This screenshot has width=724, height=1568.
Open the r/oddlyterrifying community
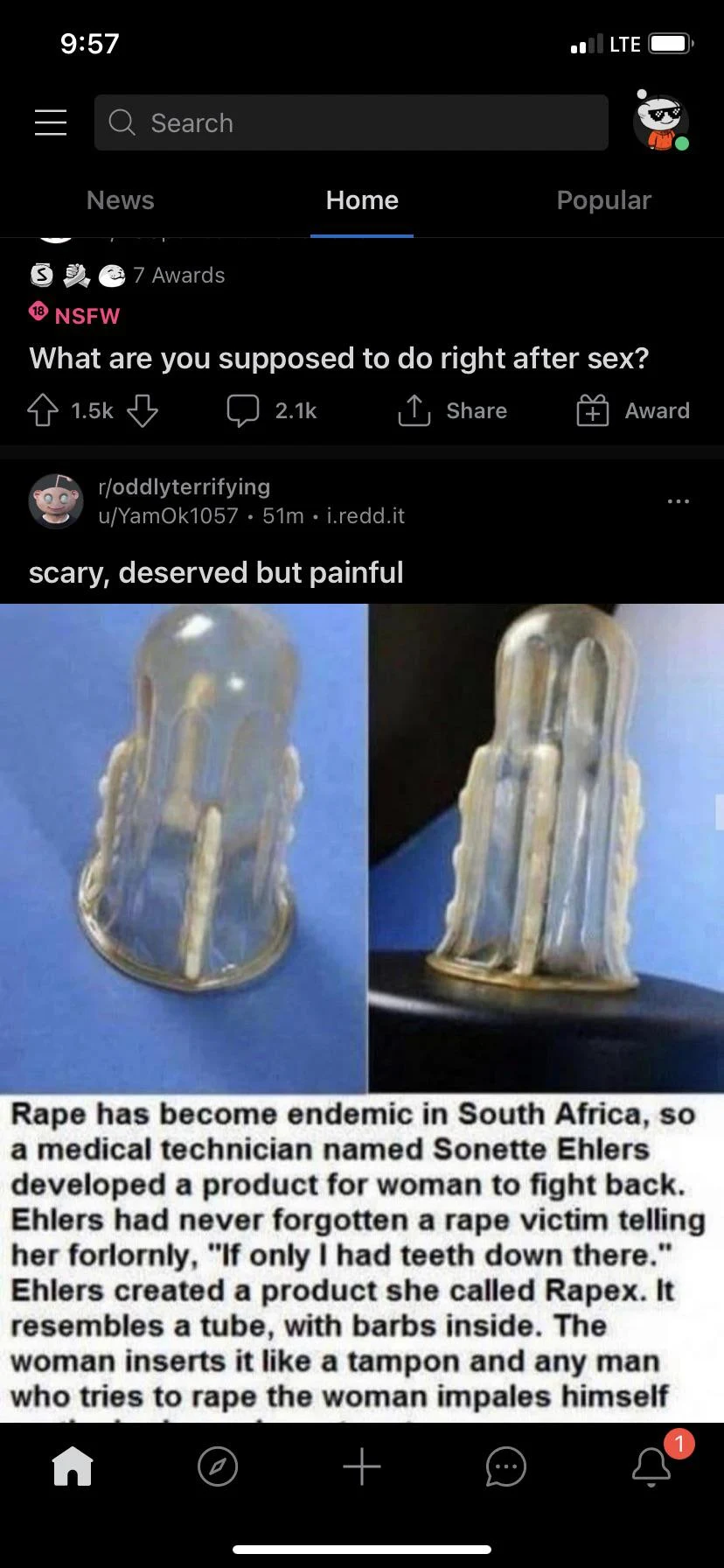tap(184, 486)
